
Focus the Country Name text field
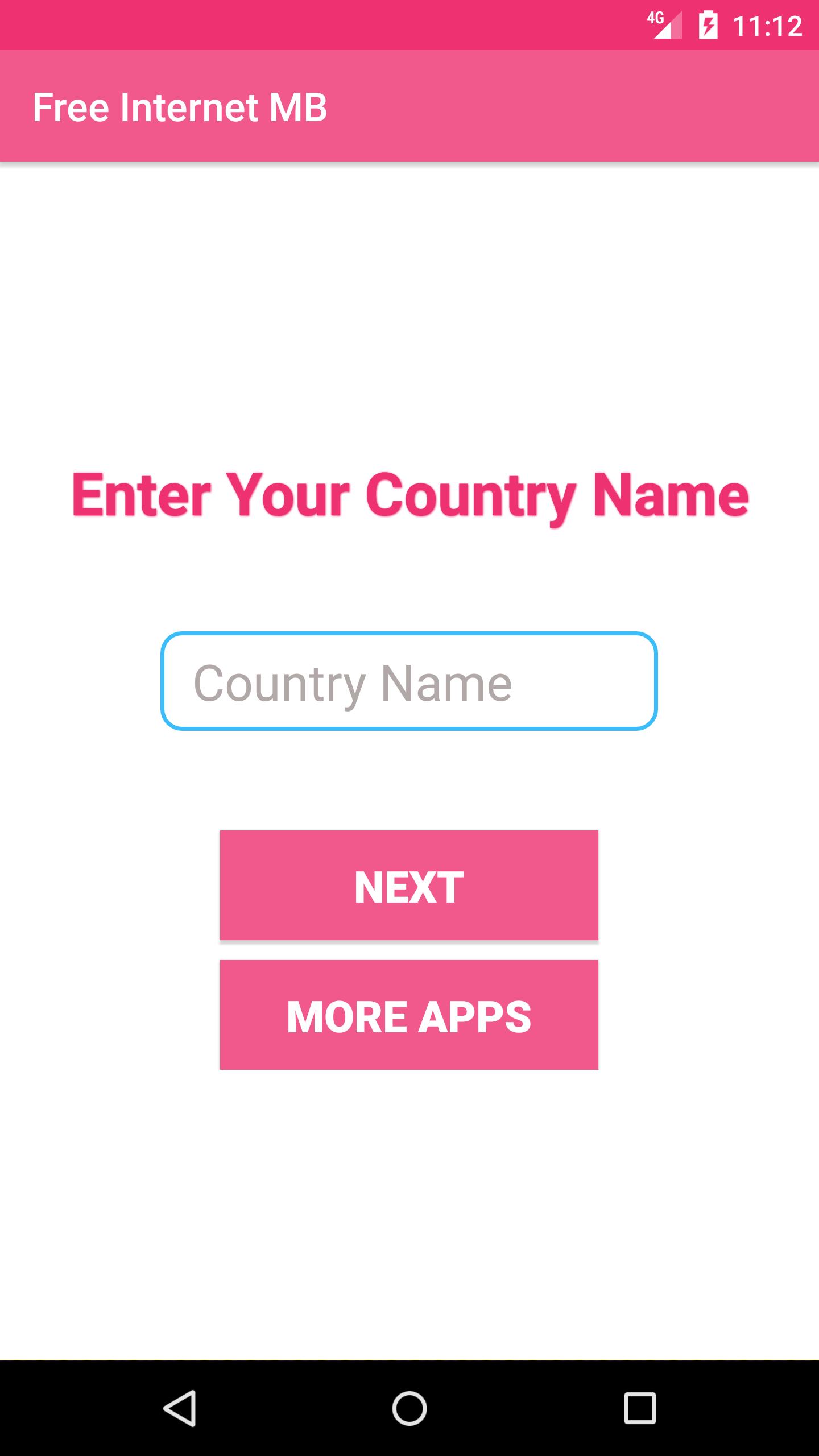tap(409, 681)
